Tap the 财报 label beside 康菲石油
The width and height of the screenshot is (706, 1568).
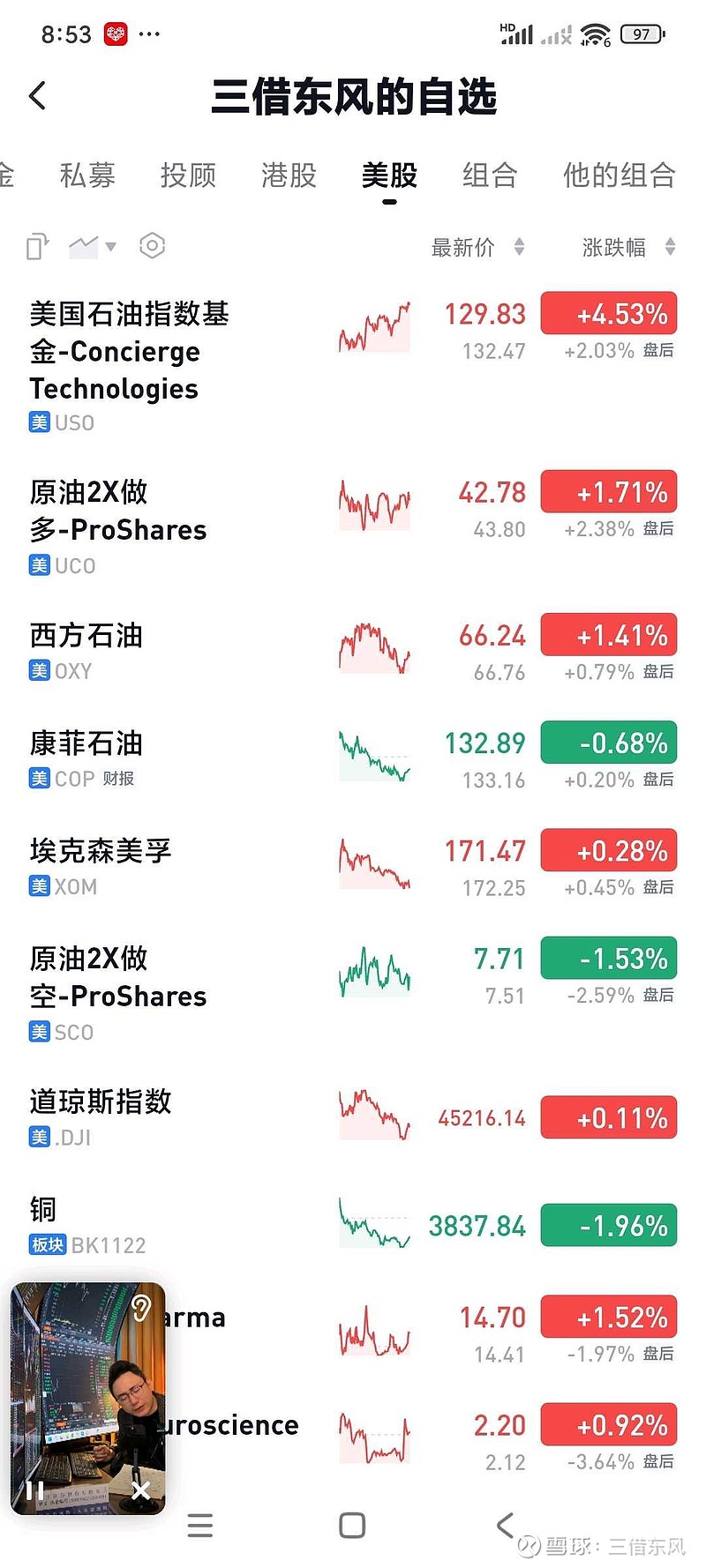(x=118, y=779)
